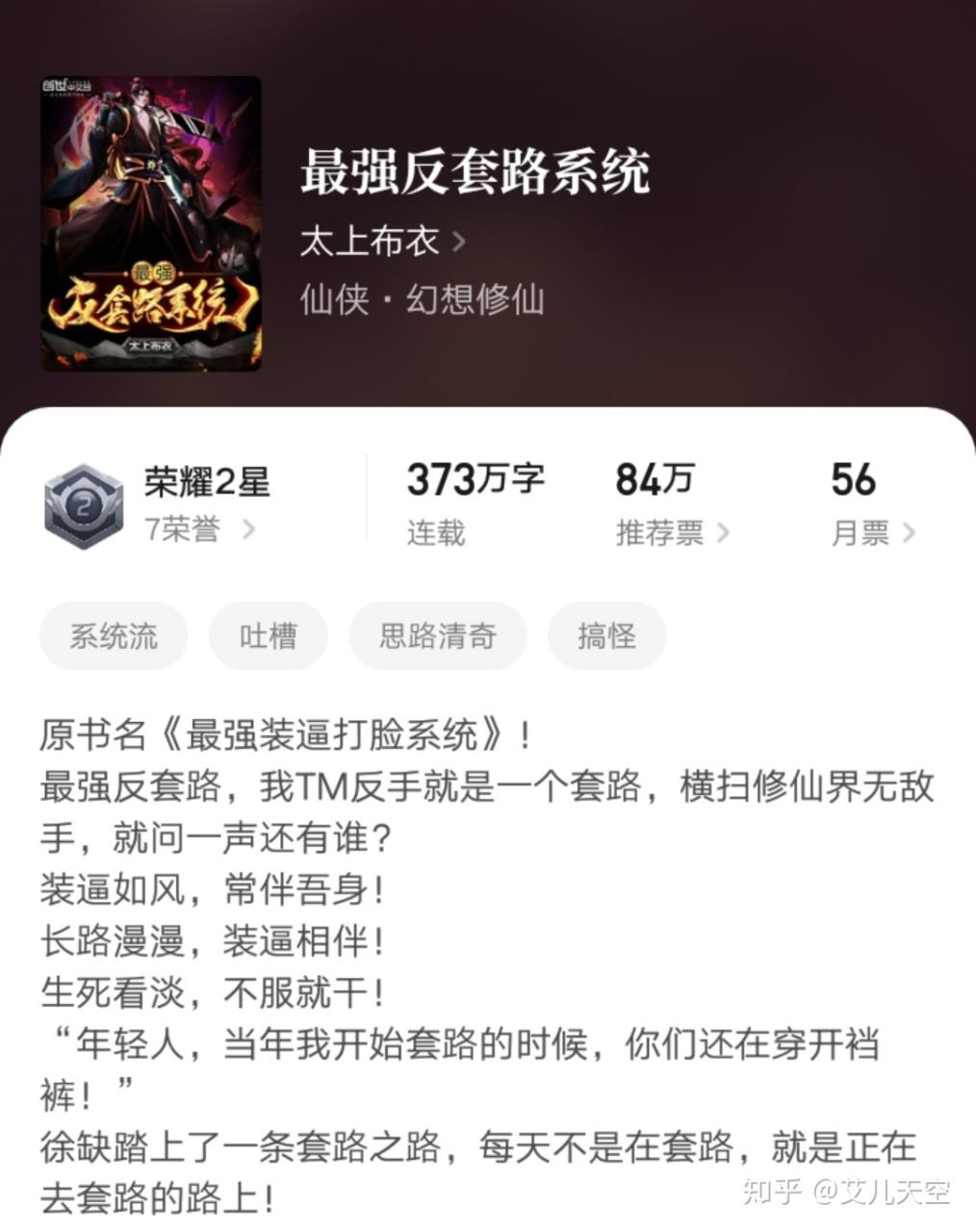The height and width of the screenshot is (1232, 976).
Task: Expand the 月票 monthly ticket details
Action: pos(909,535)
